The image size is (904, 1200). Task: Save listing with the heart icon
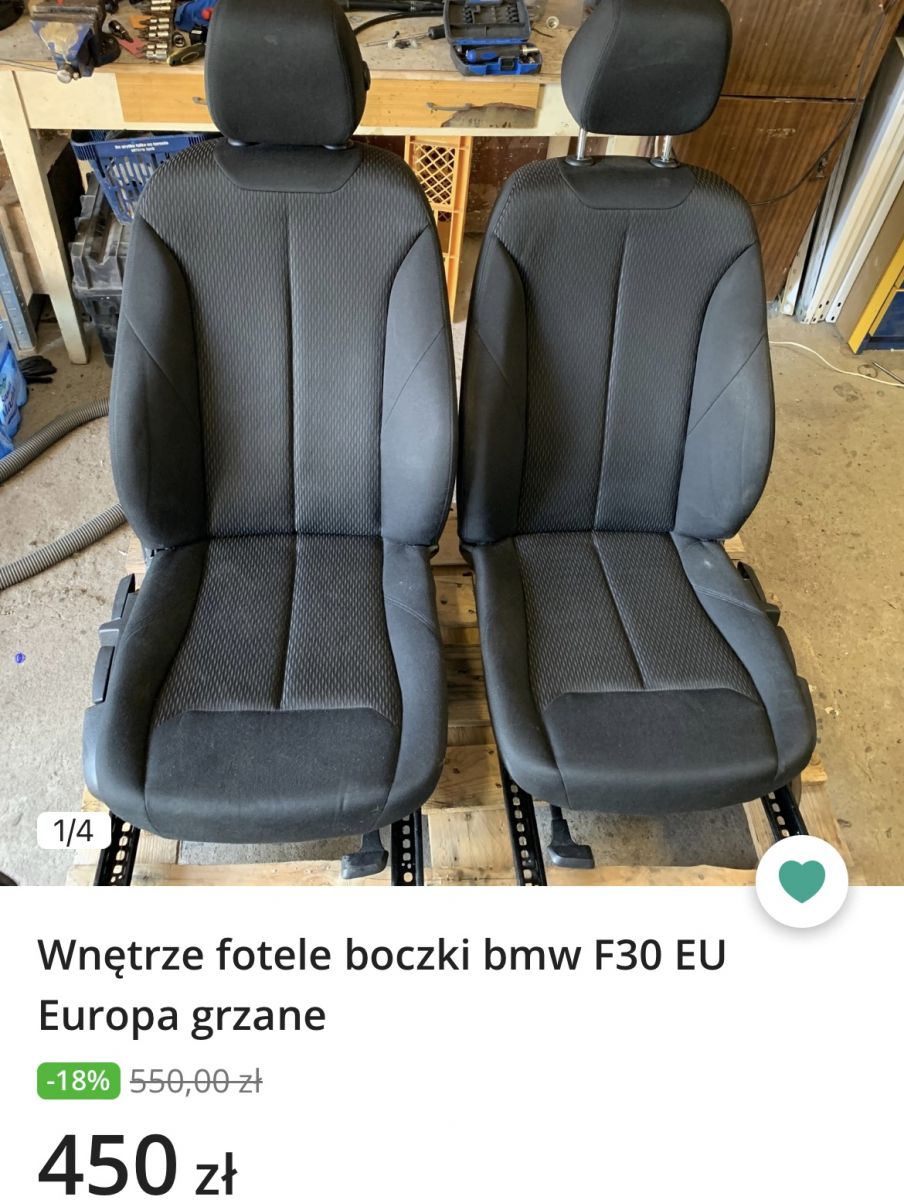802,880
